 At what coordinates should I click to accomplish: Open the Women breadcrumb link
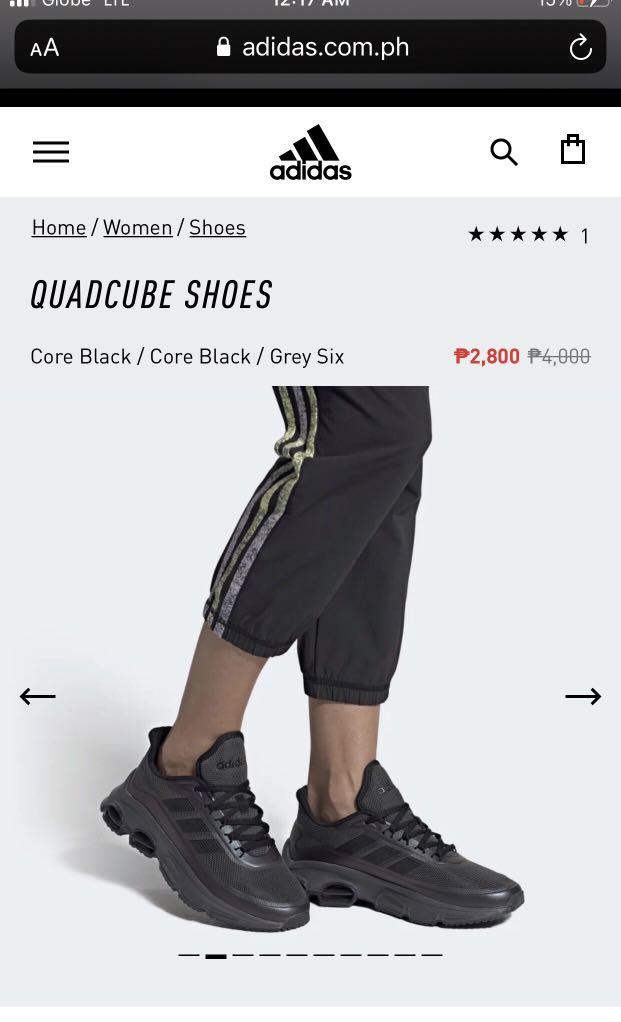click(x=138, y=228)
